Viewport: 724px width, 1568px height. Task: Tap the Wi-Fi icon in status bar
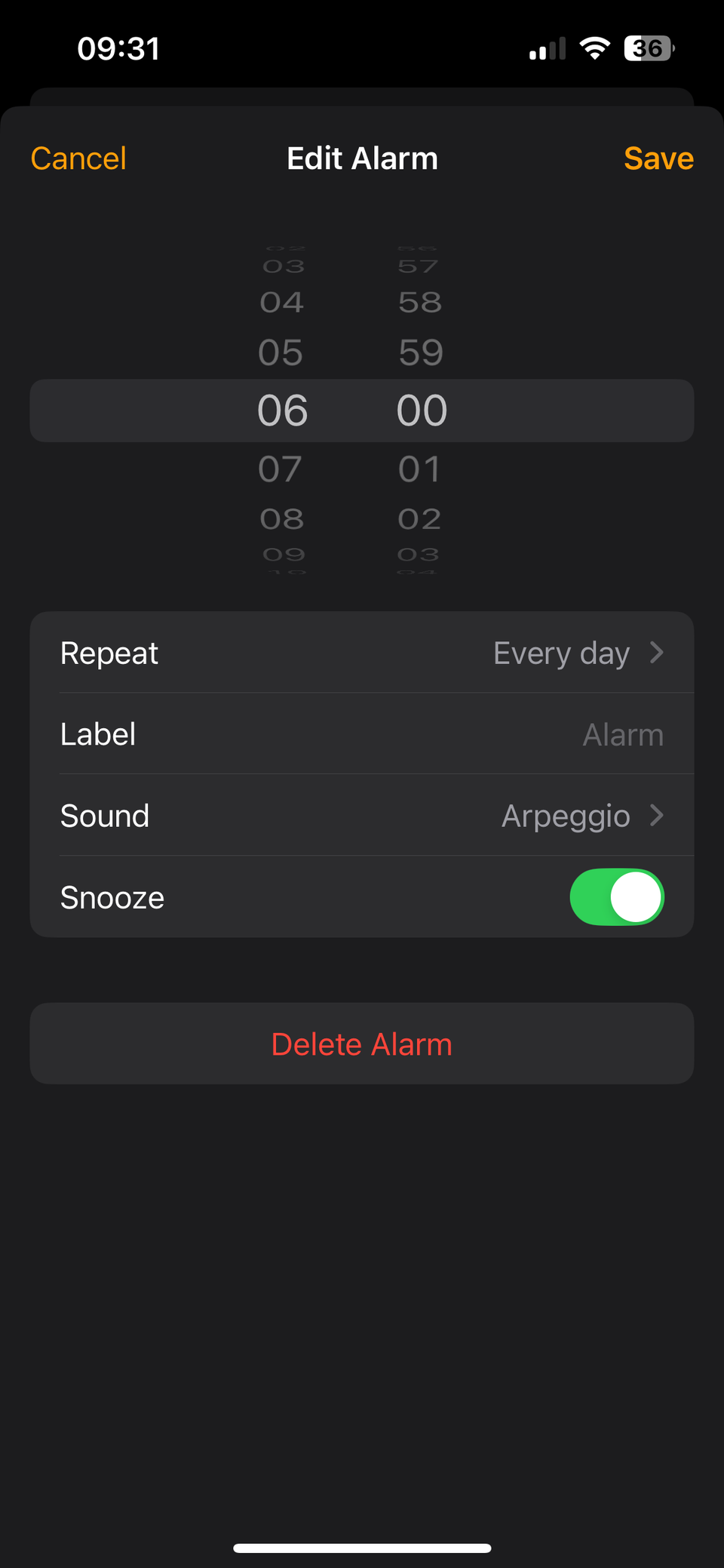coord(594,48)
